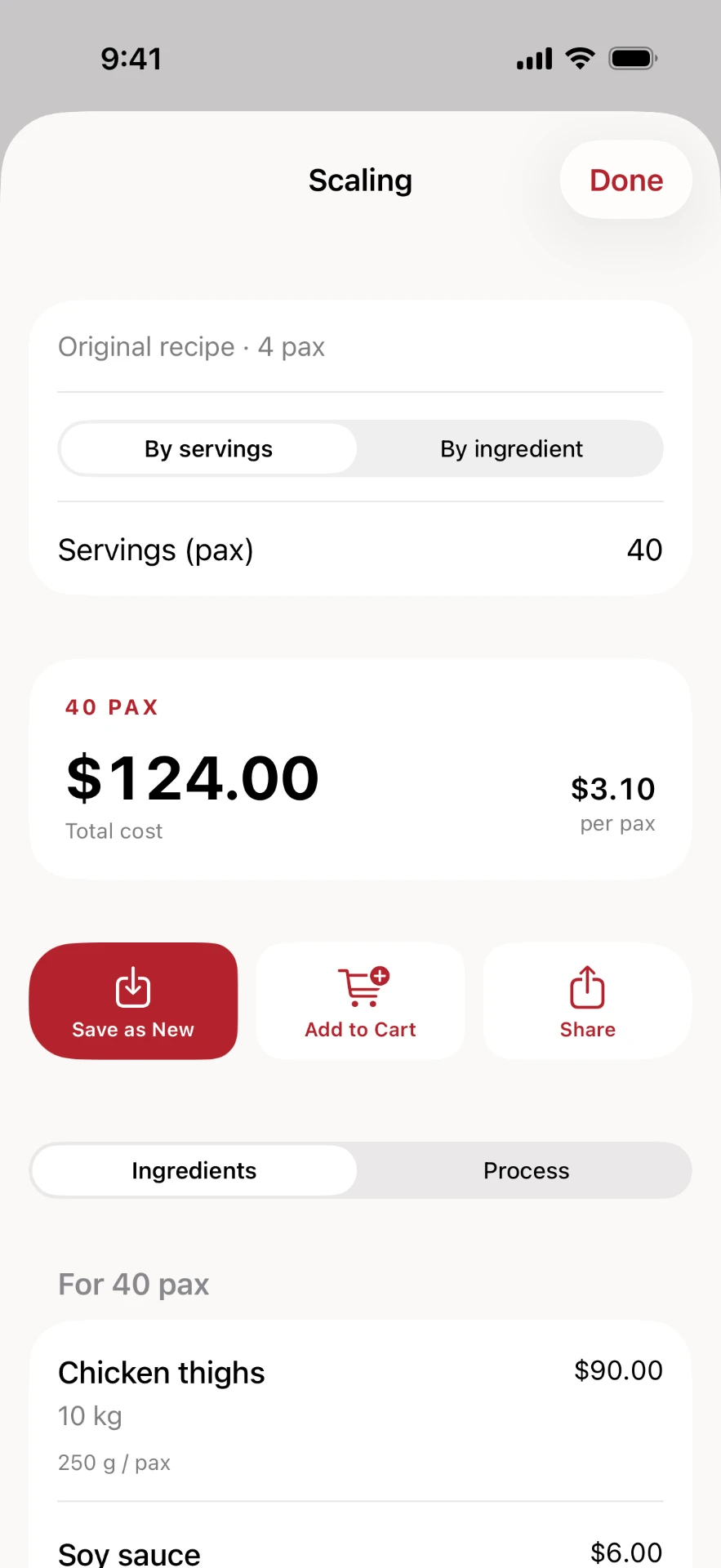Select the By servings segment
Image resolution: width=721 pixels, height=1568 pixels.
pyautogui.click(x=208, y=448)
